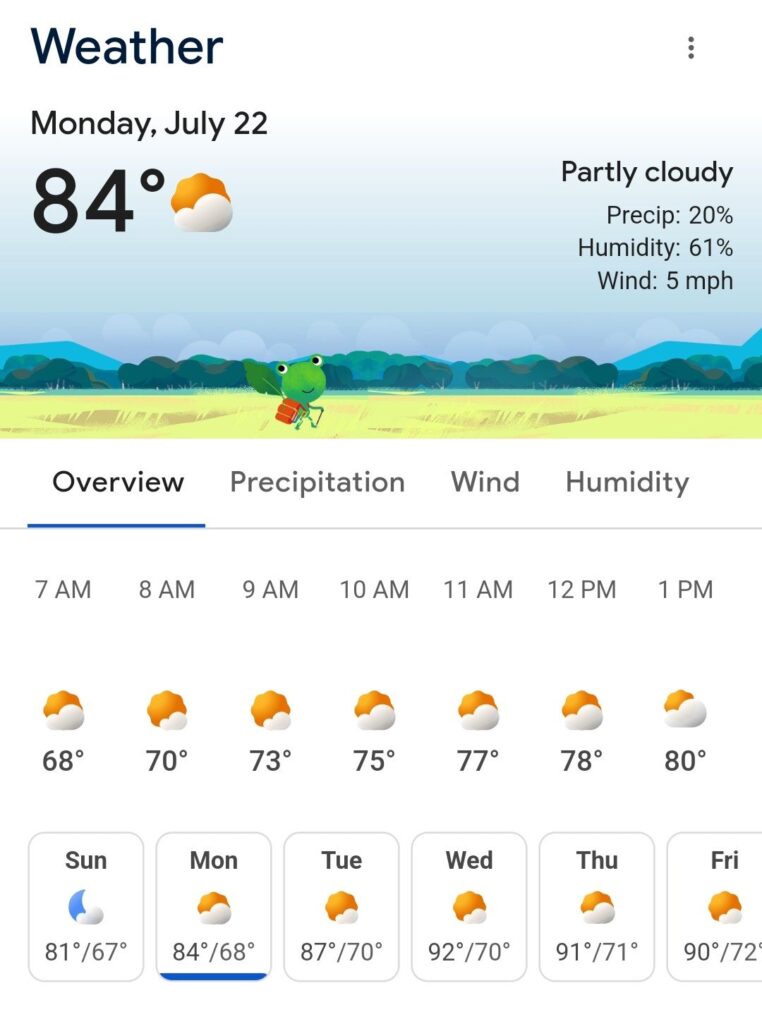Choose Friday's forecast card

(718, 906)
